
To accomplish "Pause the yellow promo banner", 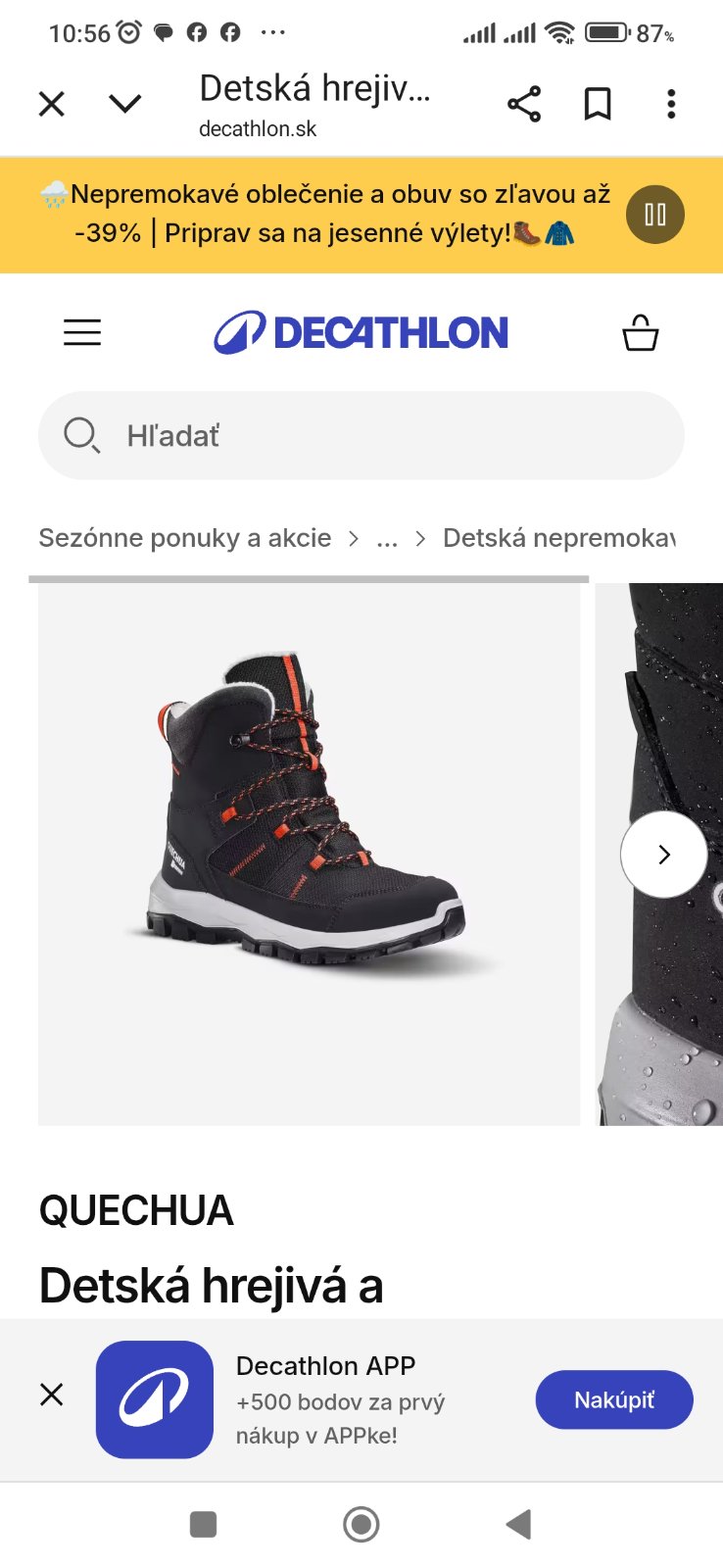I will click(655, 215).
